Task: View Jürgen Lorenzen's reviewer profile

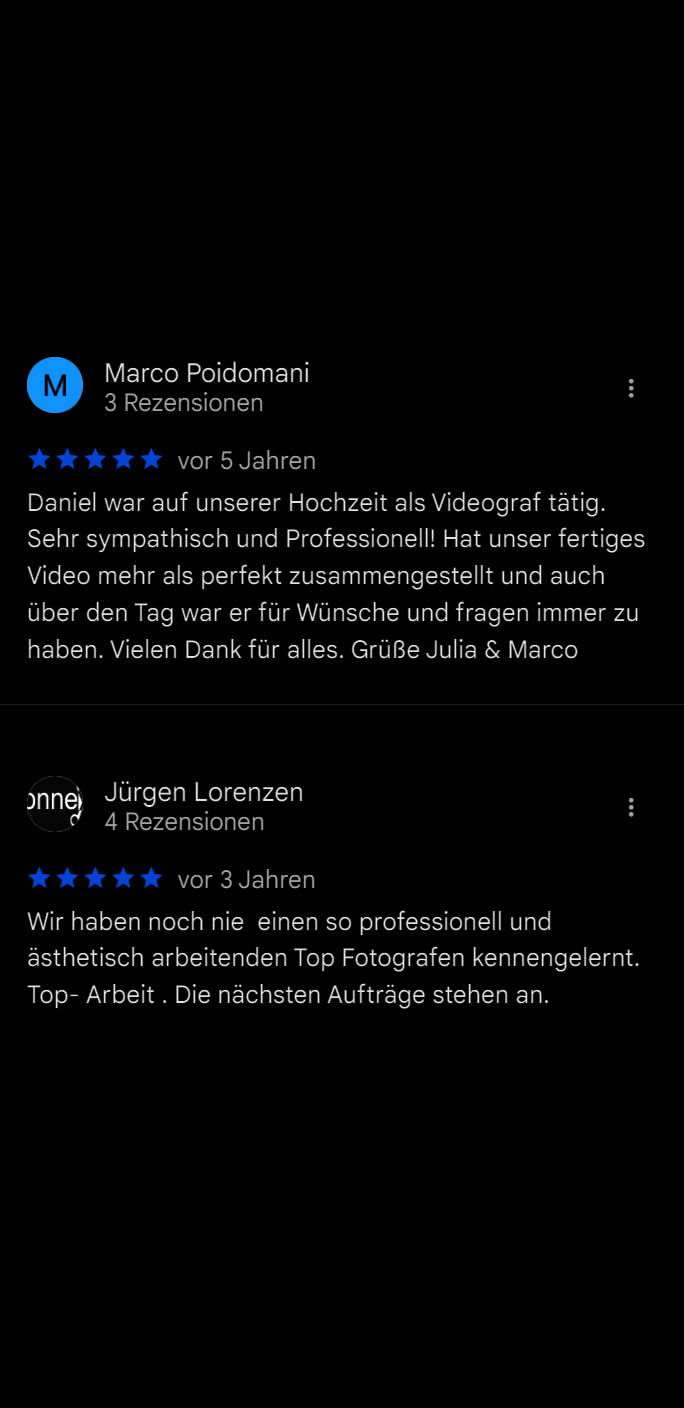Action: pyautogui.click(x=204, y=793)
